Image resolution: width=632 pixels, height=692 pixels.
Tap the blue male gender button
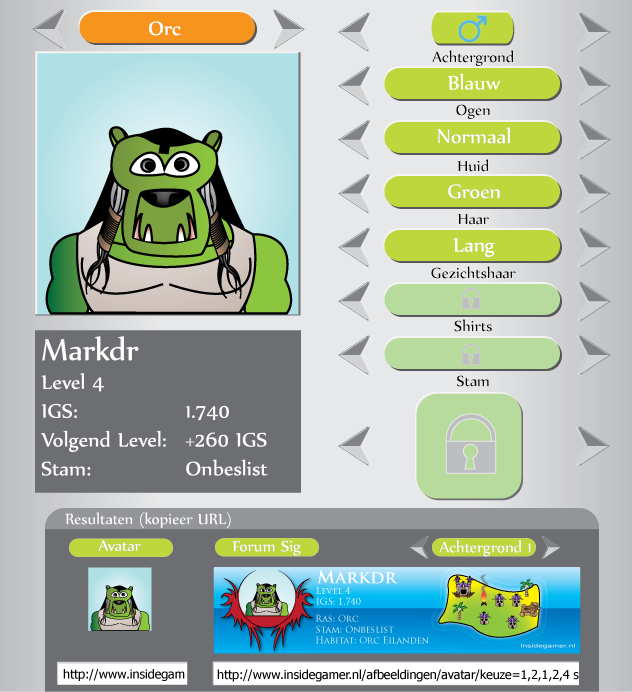[472, 28]
